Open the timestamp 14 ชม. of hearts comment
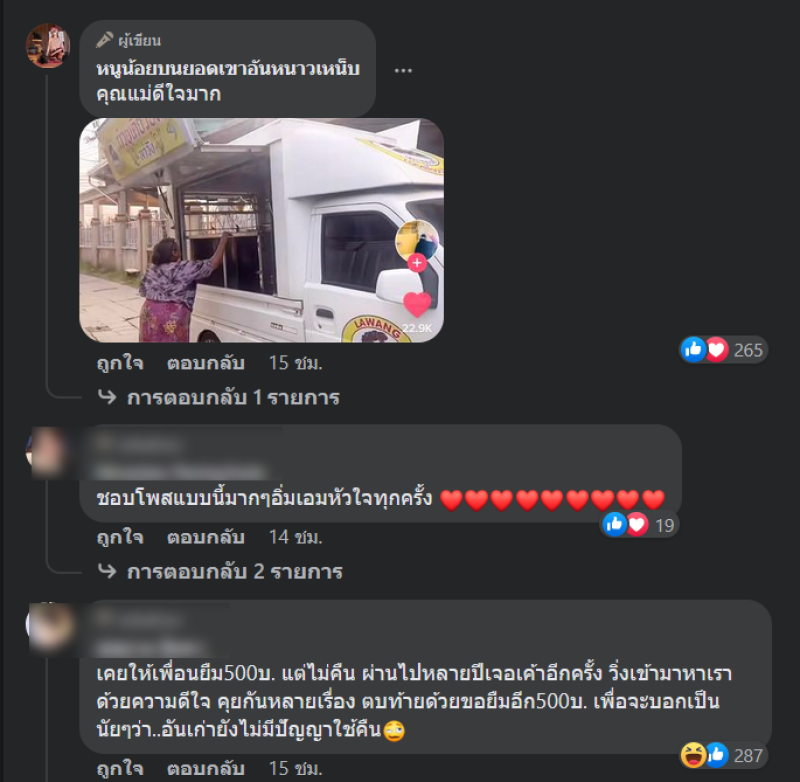Image resolution: width=800 pixels, height=782 pixels. click(295, 537)
